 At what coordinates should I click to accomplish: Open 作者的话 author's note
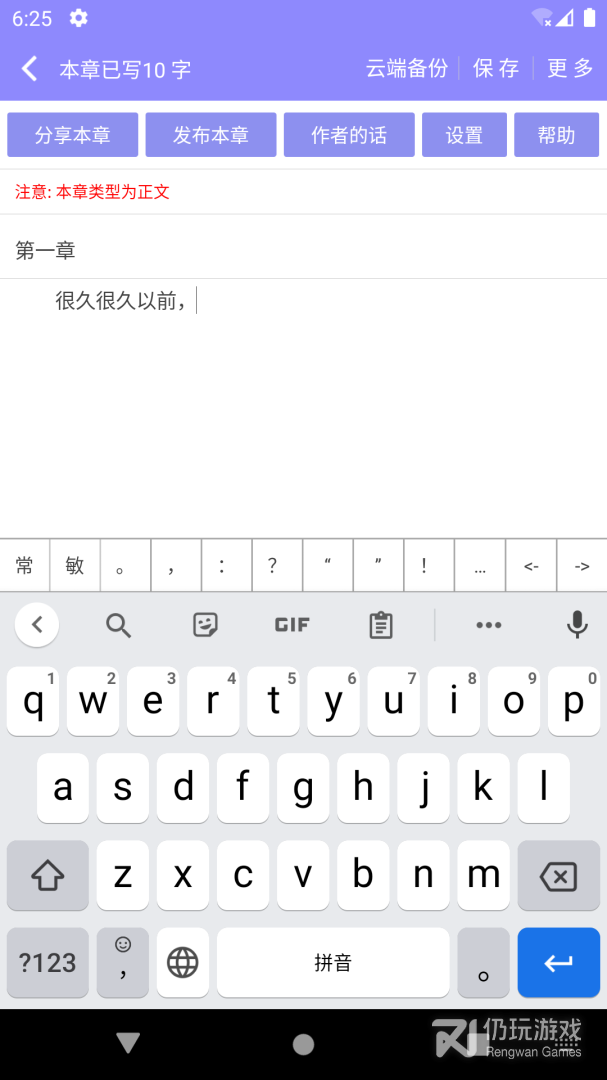pos(349,135)
